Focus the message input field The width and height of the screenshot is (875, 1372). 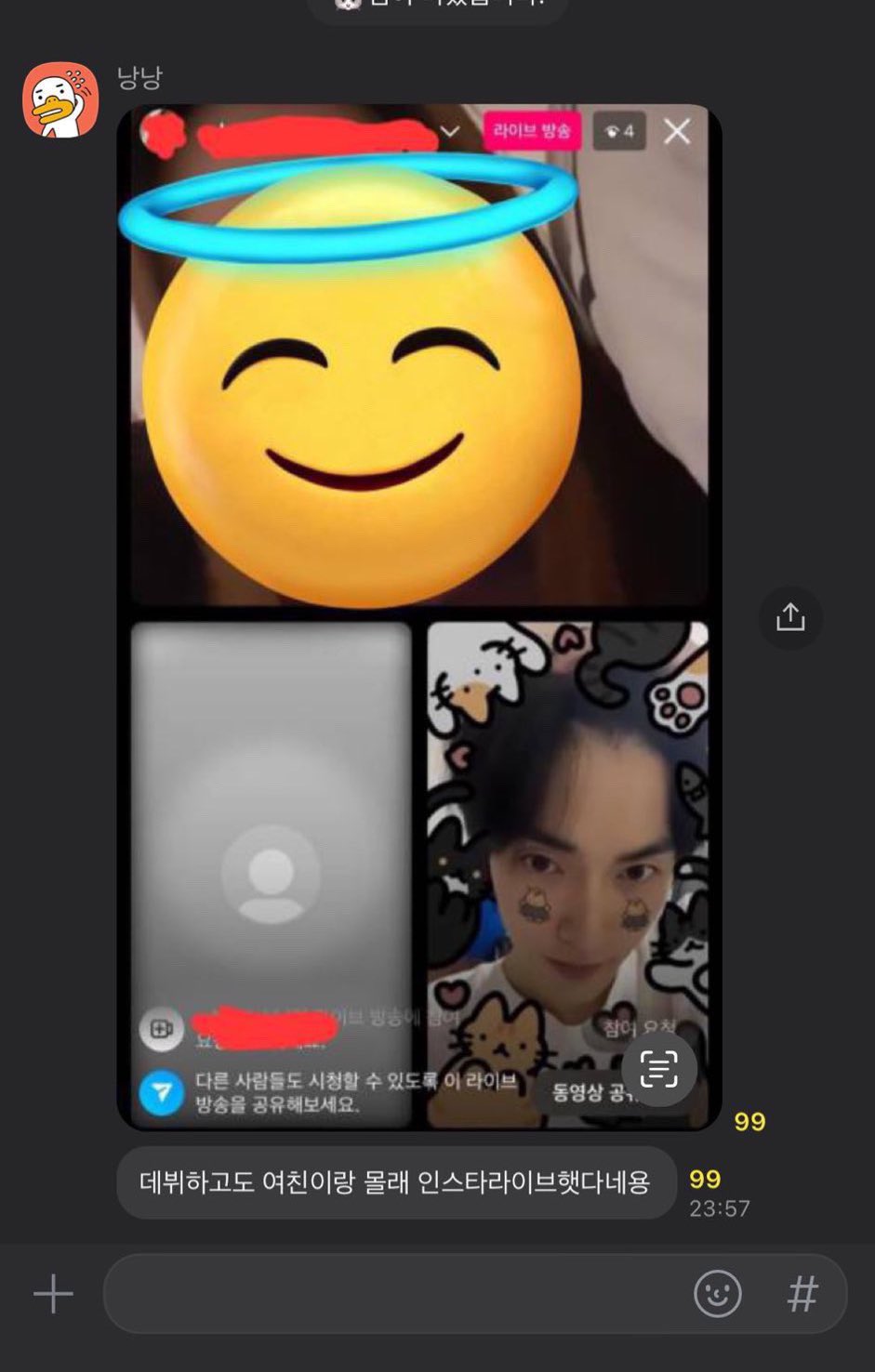(x=391, y=1293)
